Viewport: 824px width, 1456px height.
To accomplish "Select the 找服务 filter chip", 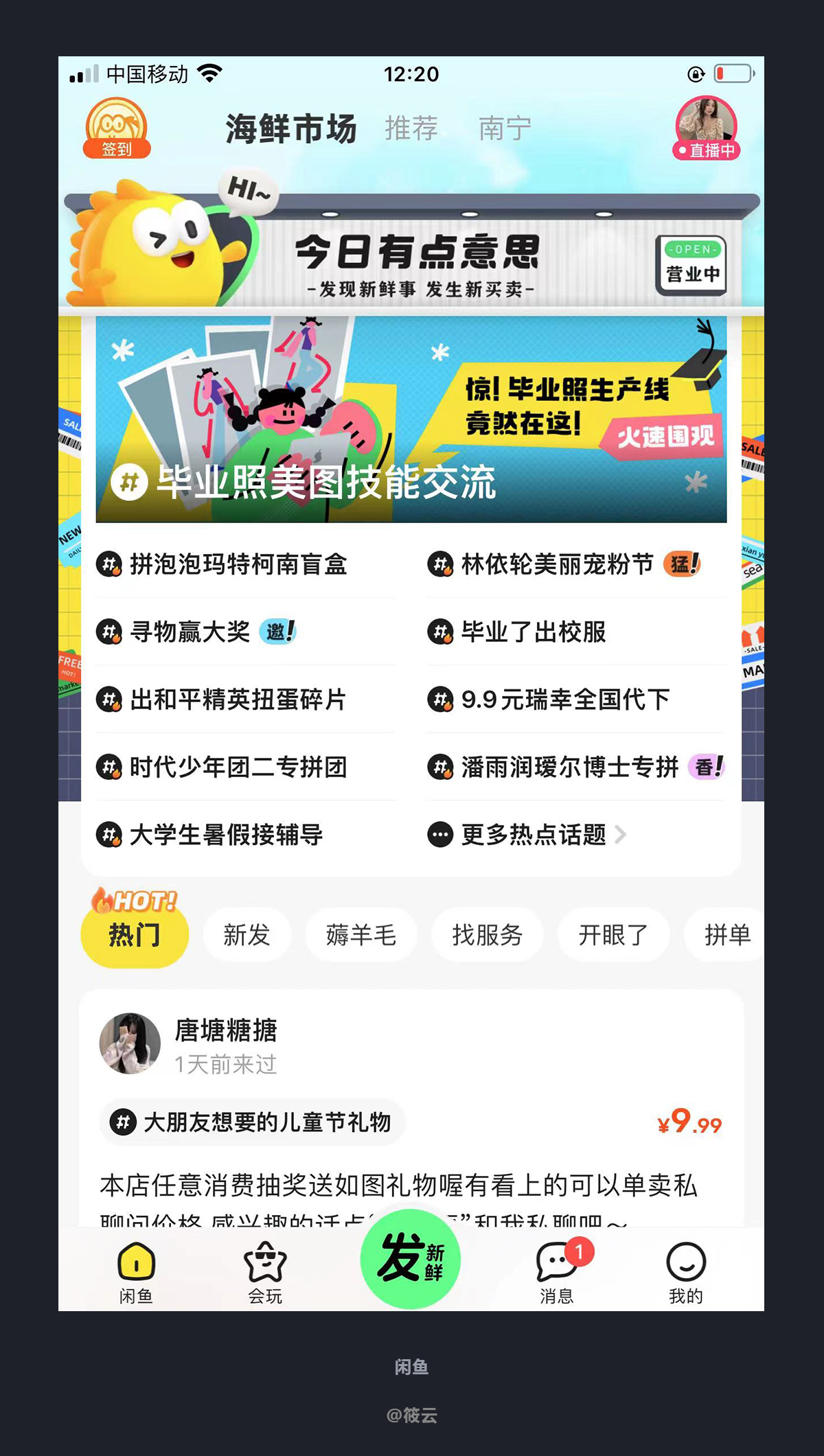I will [488, 935].
